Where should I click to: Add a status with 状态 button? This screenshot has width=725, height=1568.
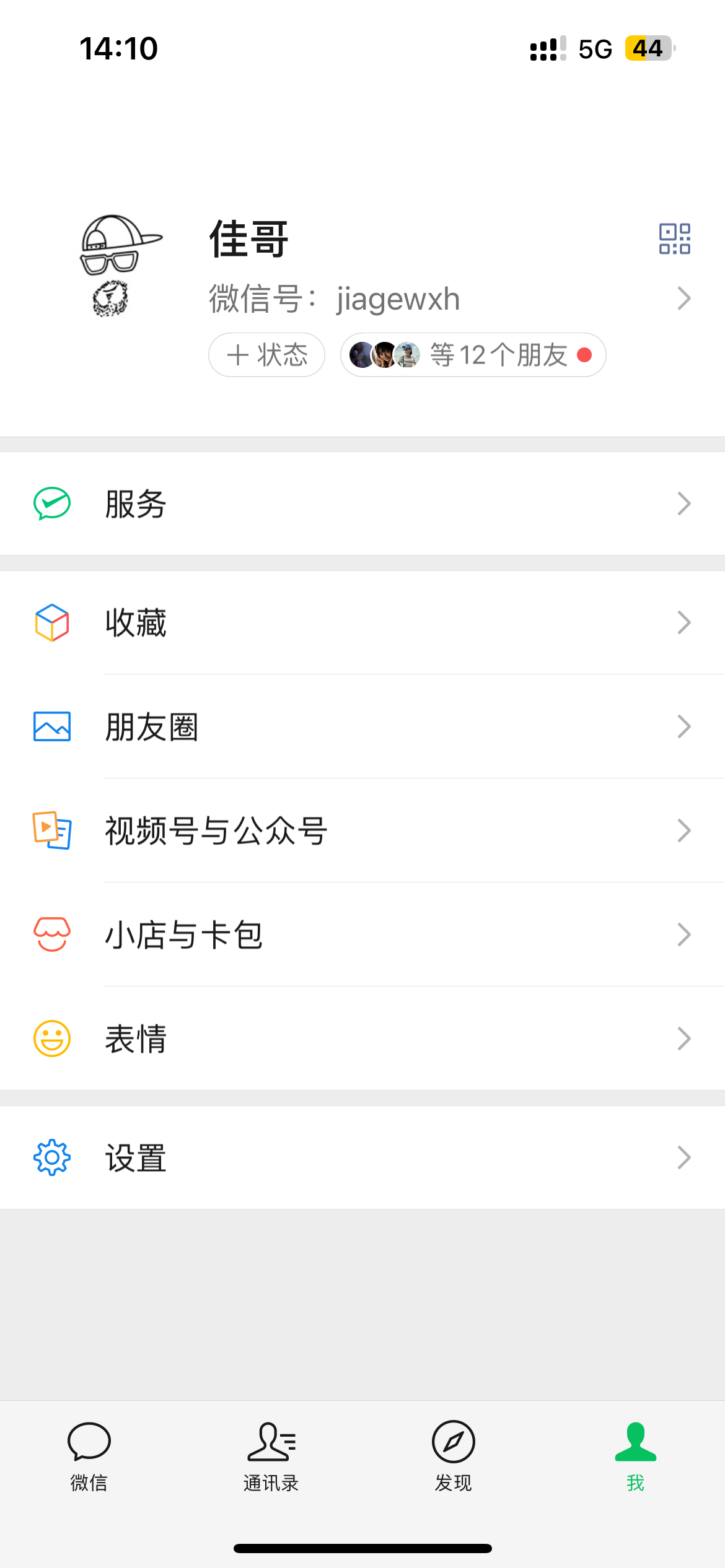point(267,355)
